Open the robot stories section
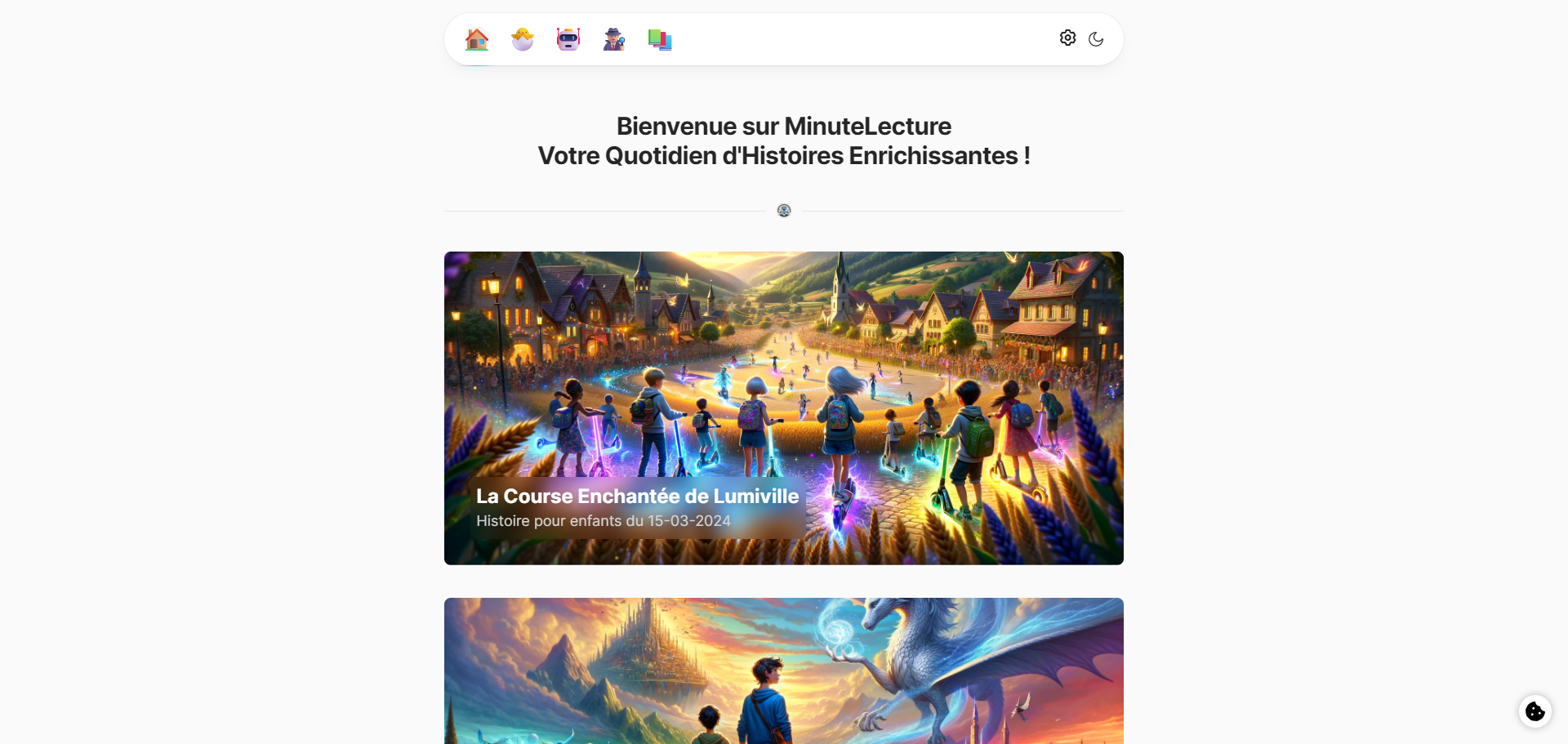The image size is (1568, 744). tap(568, 39)
